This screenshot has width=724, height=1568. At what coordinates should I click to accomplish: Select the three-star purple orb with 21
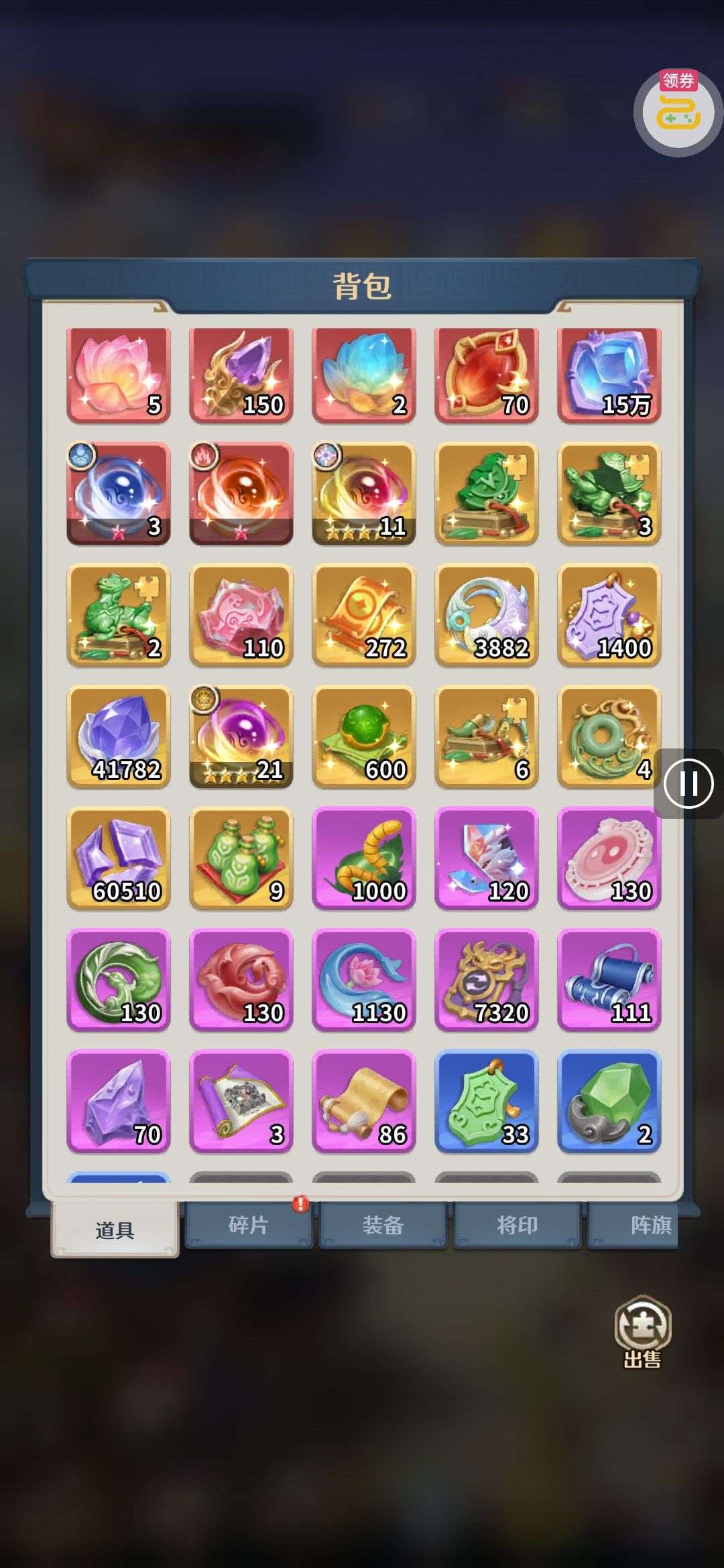point(241,736)
